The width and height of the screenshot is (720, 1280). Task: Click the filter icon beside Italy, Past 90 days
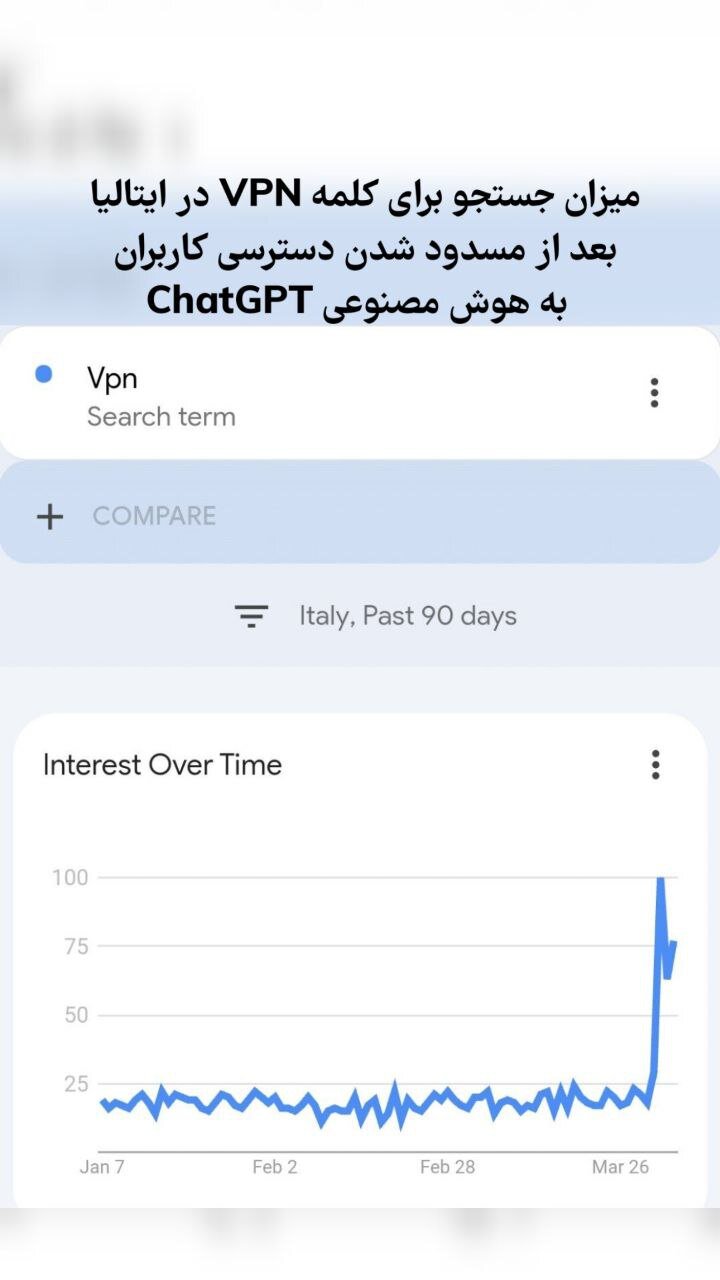pyautogui.click(x=251, y=616)
